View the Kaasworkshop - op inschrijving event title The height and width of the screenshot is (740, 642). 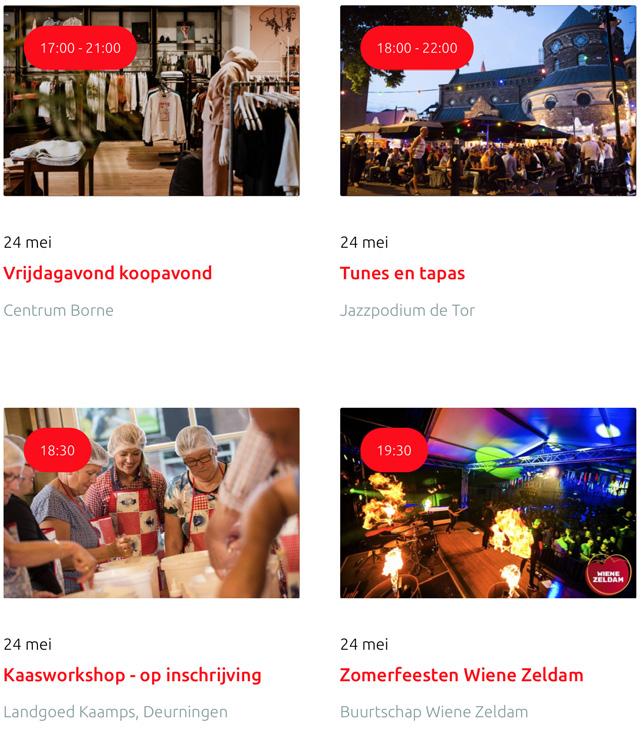132,675
